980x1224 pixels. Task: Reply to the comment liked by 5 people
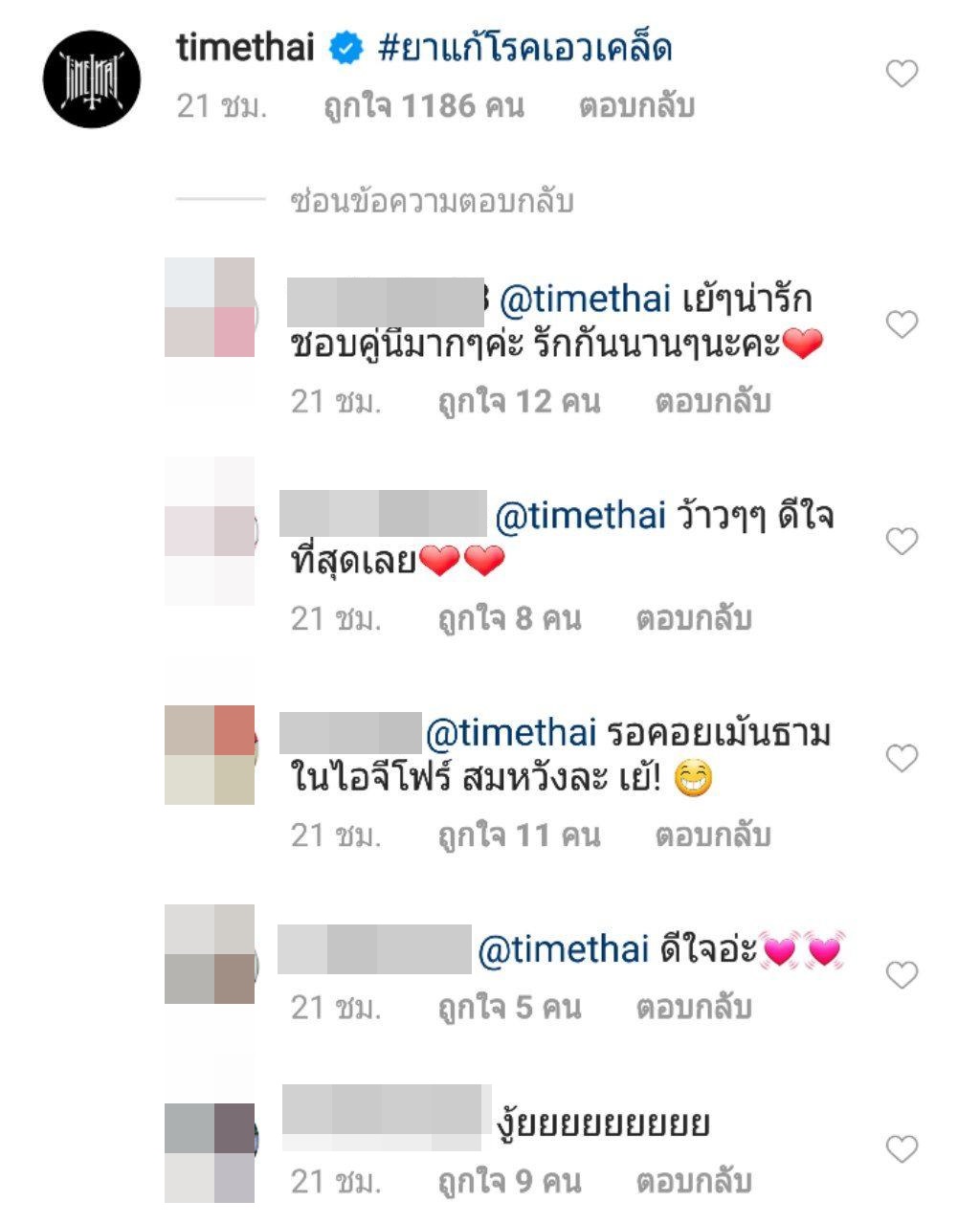[x=693, y=1008]
